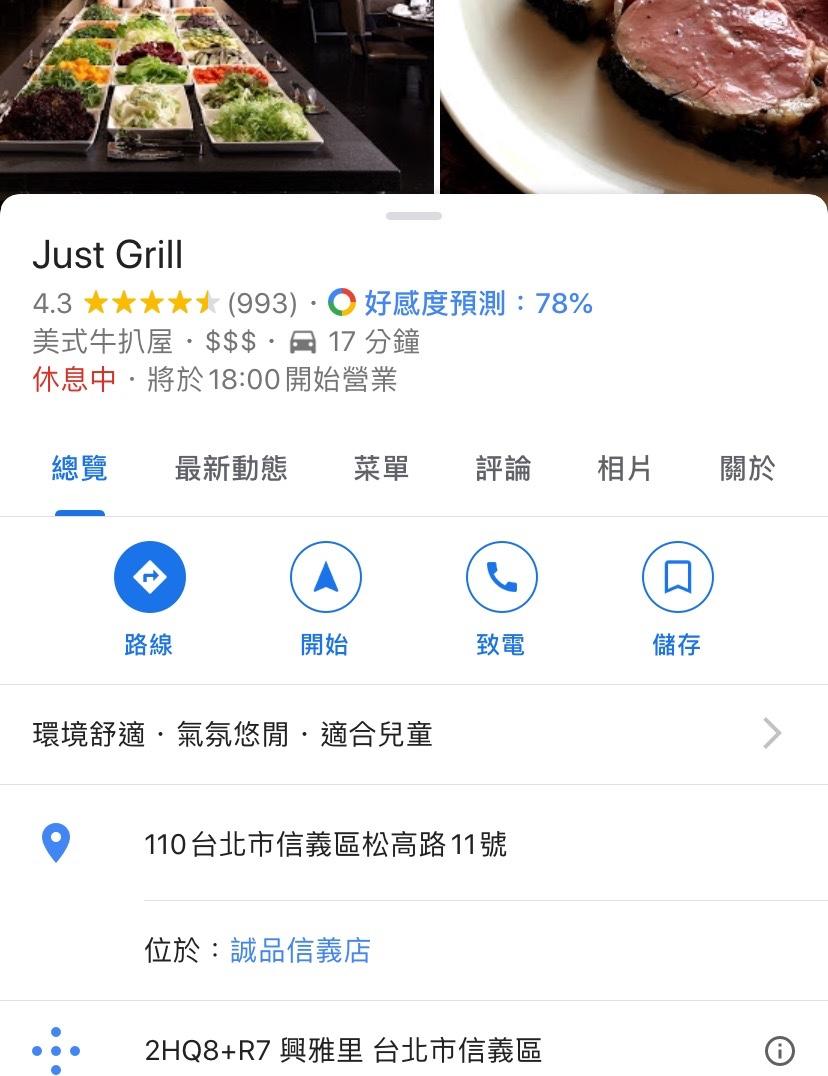
Task: Open the 誠品信義店 link
Action: pos(300,950)
